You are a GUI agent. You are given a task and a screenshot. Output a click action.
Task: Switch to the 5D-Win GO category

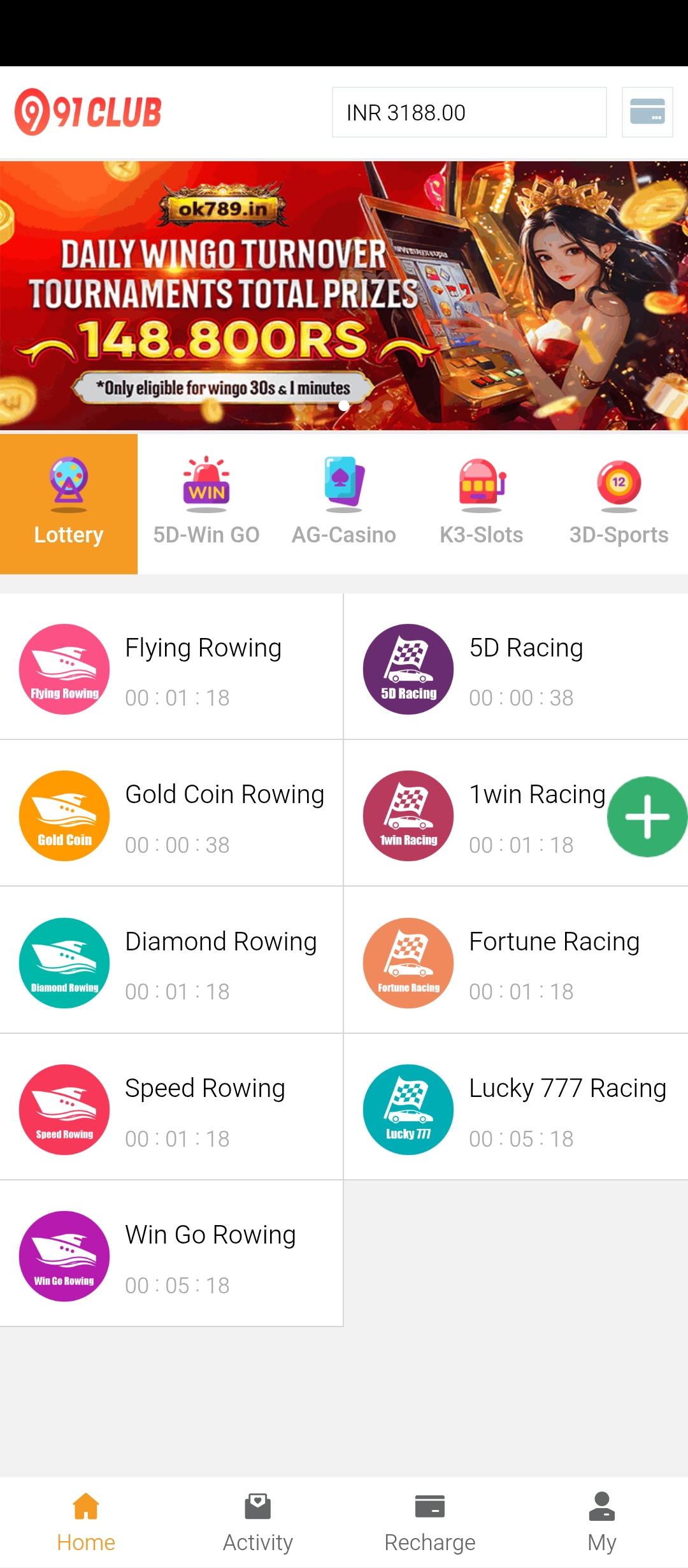(206, 504)
